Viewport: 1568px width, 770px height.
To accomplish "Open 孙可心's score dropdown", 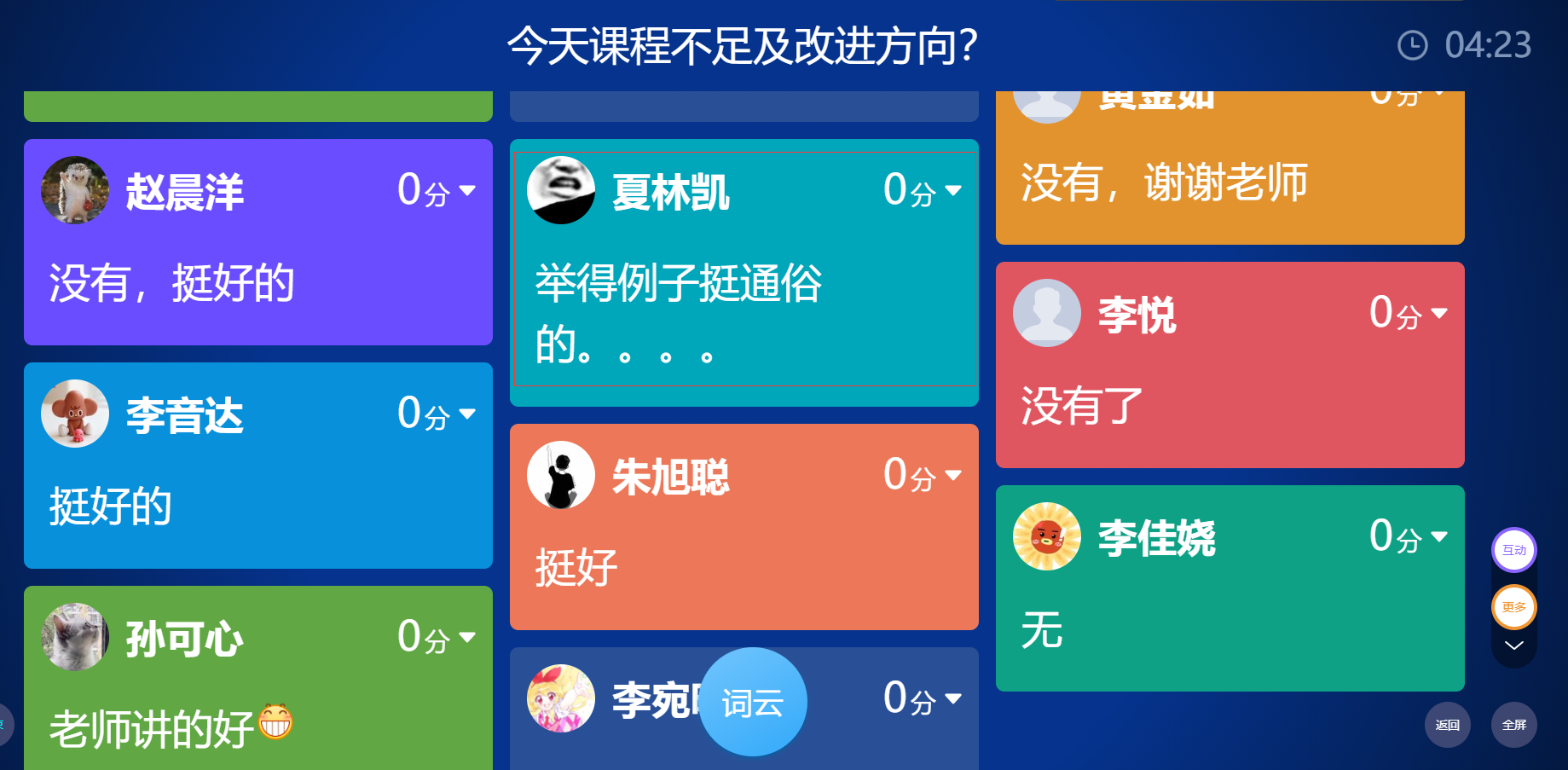I will [466, 637].
